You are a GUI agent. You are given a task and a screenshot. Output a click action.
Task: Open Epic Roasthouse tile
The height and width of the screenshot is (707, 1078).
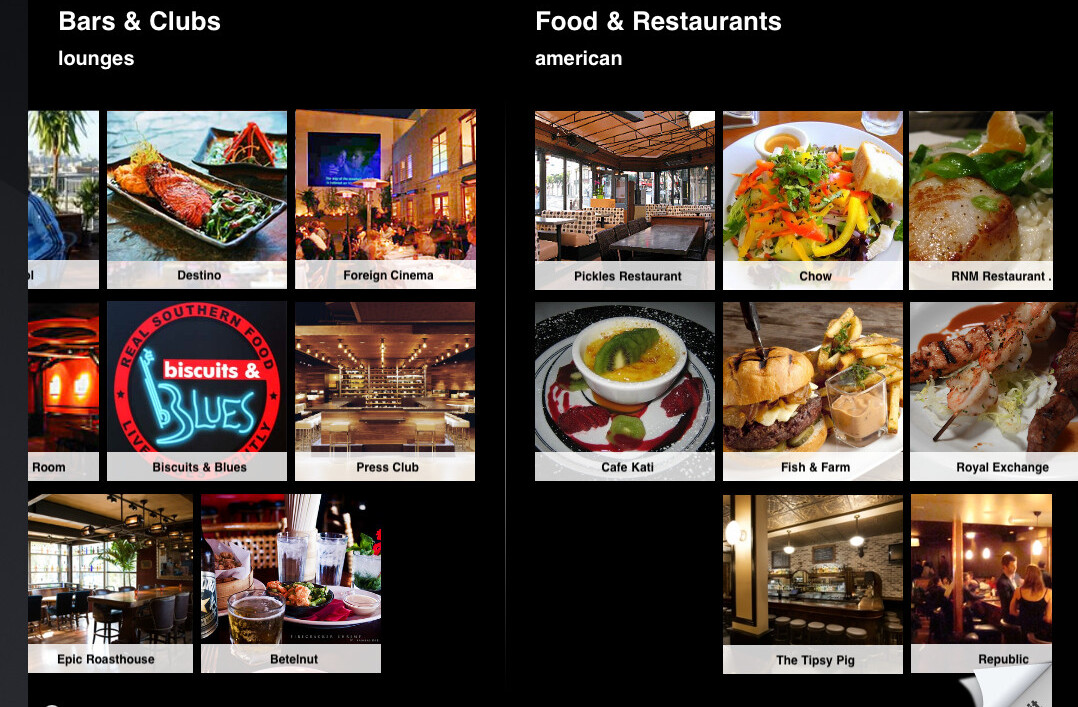[x=110, y=583]
